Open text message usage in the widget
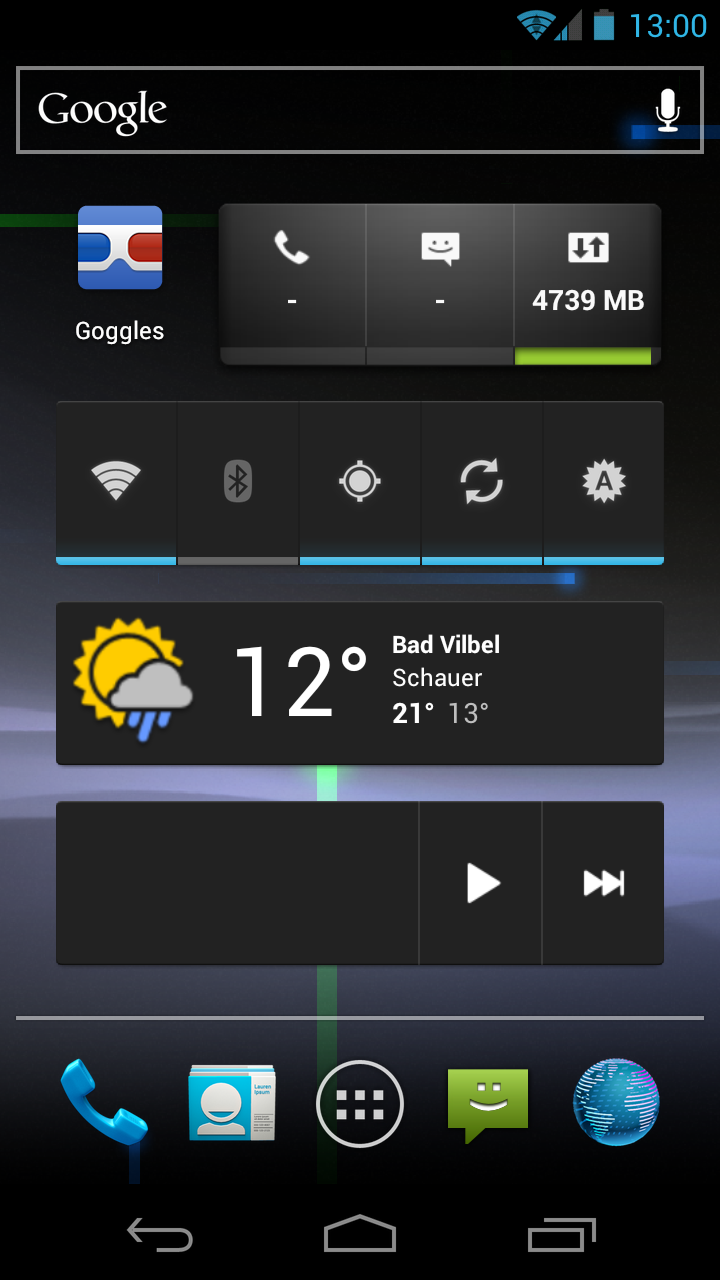 tap(440, 274)
